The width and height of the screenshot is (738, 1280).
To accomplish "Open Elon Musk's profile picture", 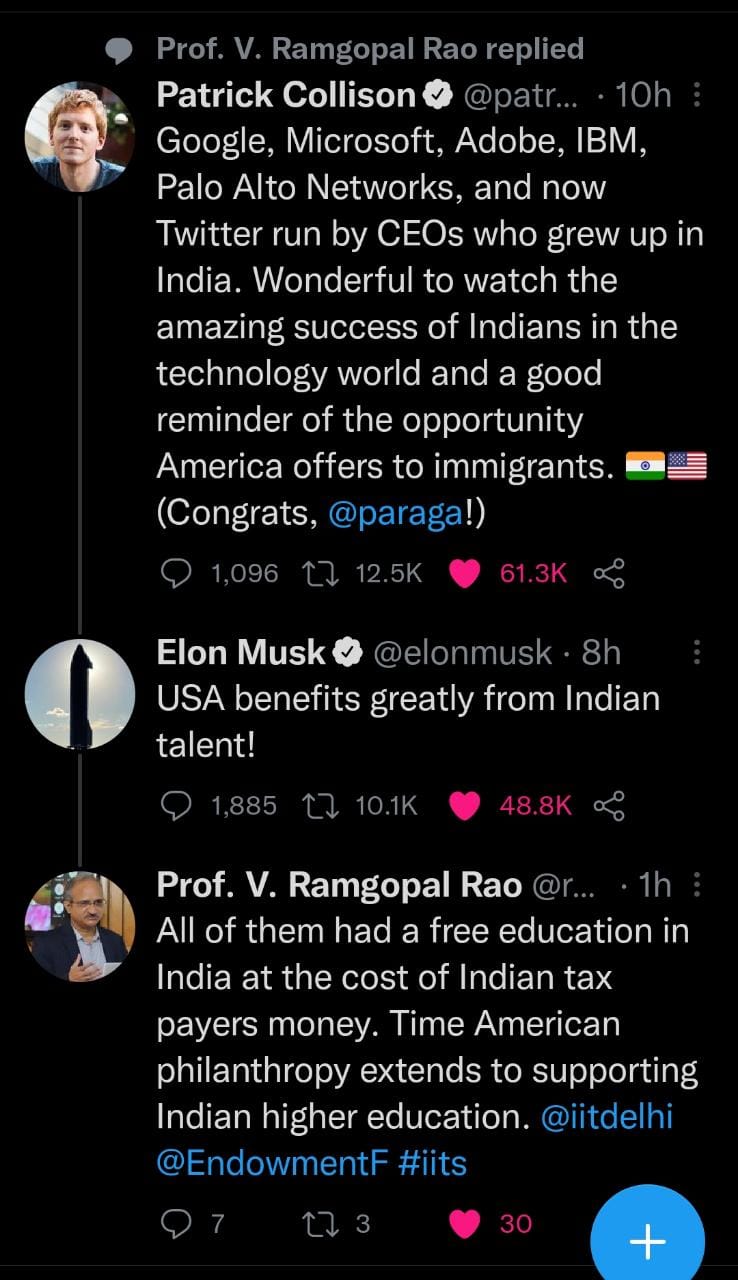I will (79, 695).
